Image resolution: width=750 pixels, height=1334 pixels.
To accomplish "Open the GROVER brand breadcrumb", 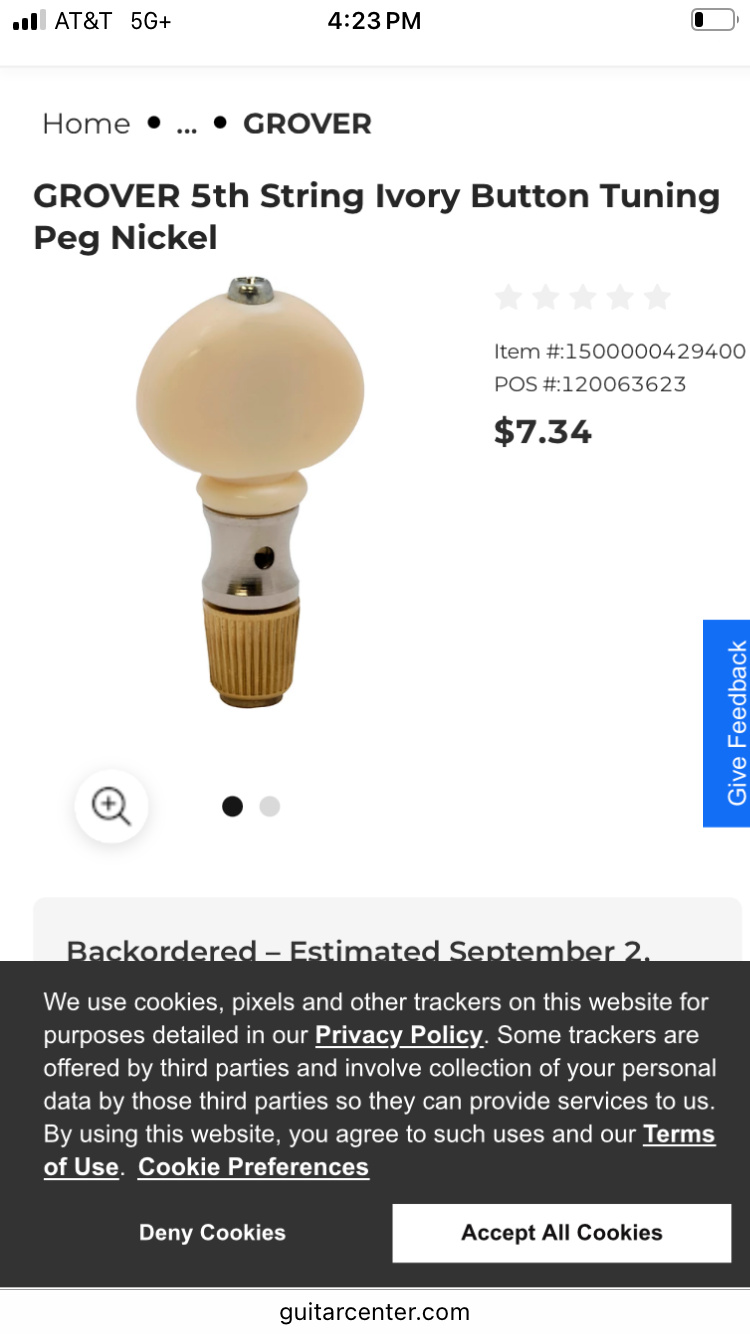I will pyautogui.click(x=307, y=123).
